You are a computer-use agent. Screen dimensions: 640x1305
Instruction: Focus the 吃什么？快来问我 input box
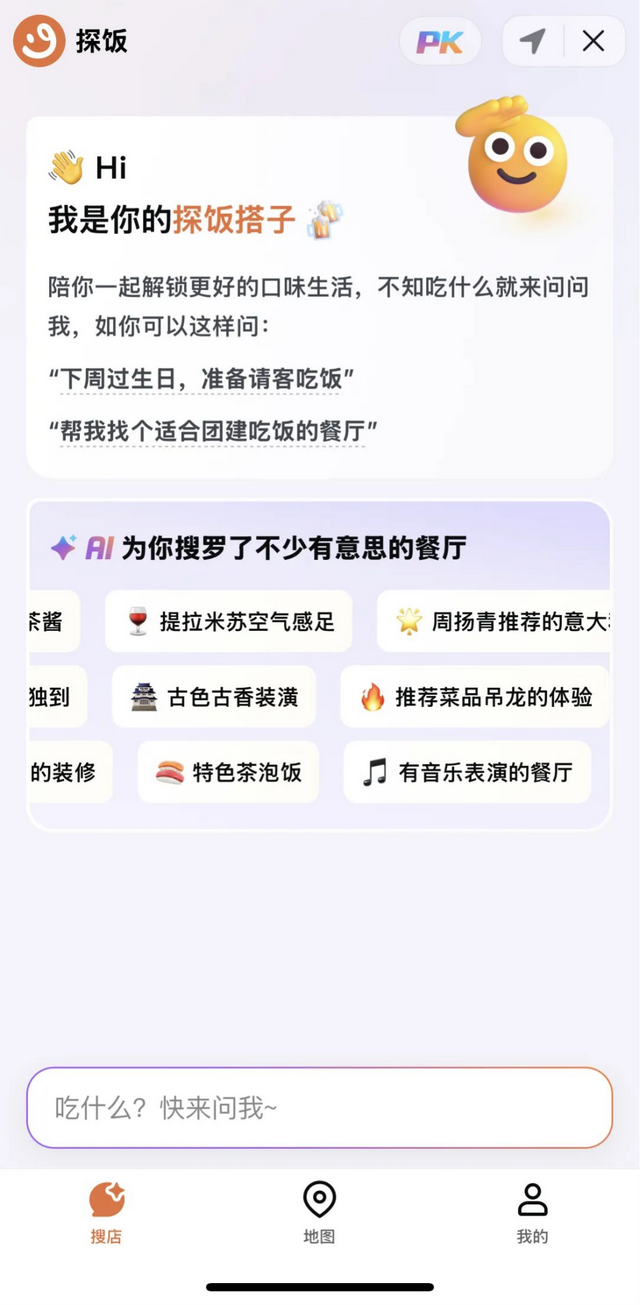(x=319, y=1108)
